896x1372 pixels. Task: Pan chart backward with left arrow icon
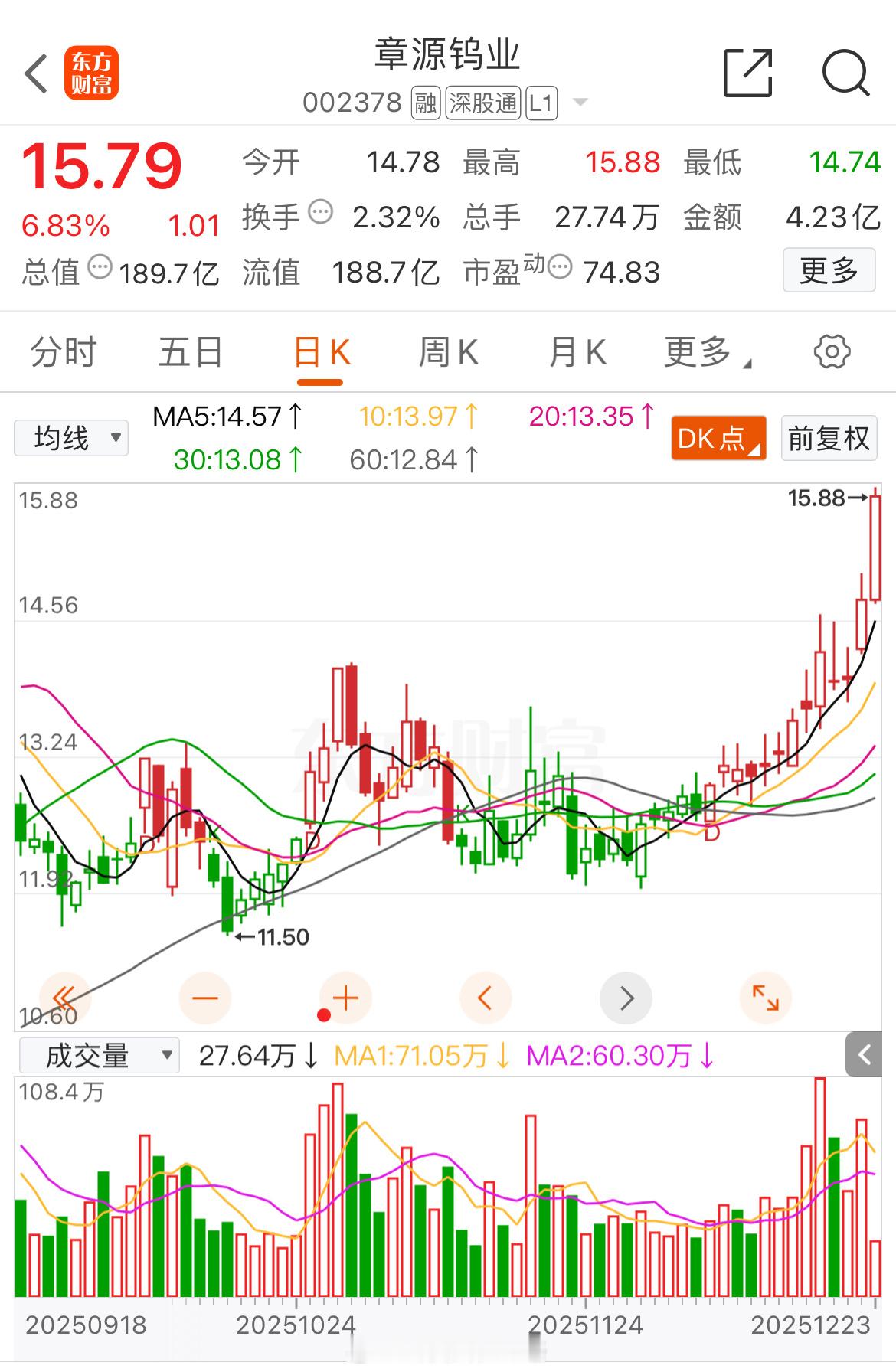(485, 997)
